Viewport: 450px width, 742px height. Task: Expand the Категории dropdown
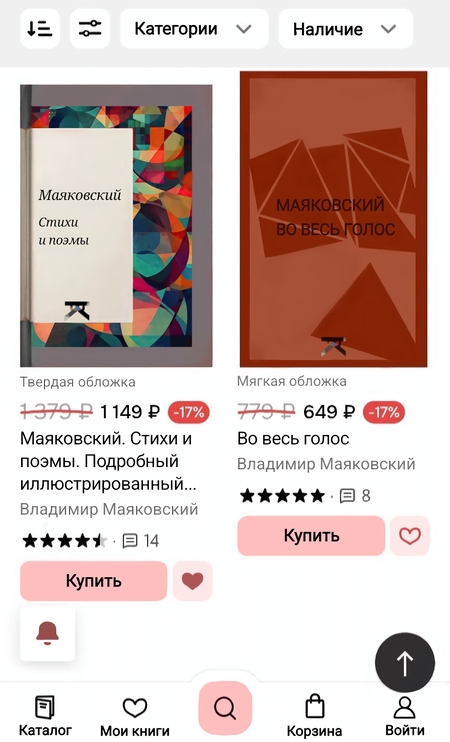coord(194,29)
